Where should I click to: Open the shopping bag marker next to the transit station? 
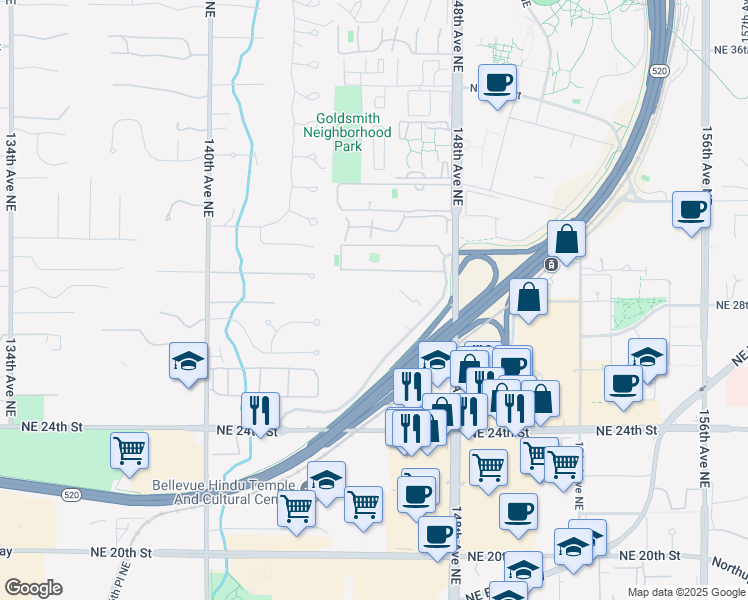click(566, 240)
